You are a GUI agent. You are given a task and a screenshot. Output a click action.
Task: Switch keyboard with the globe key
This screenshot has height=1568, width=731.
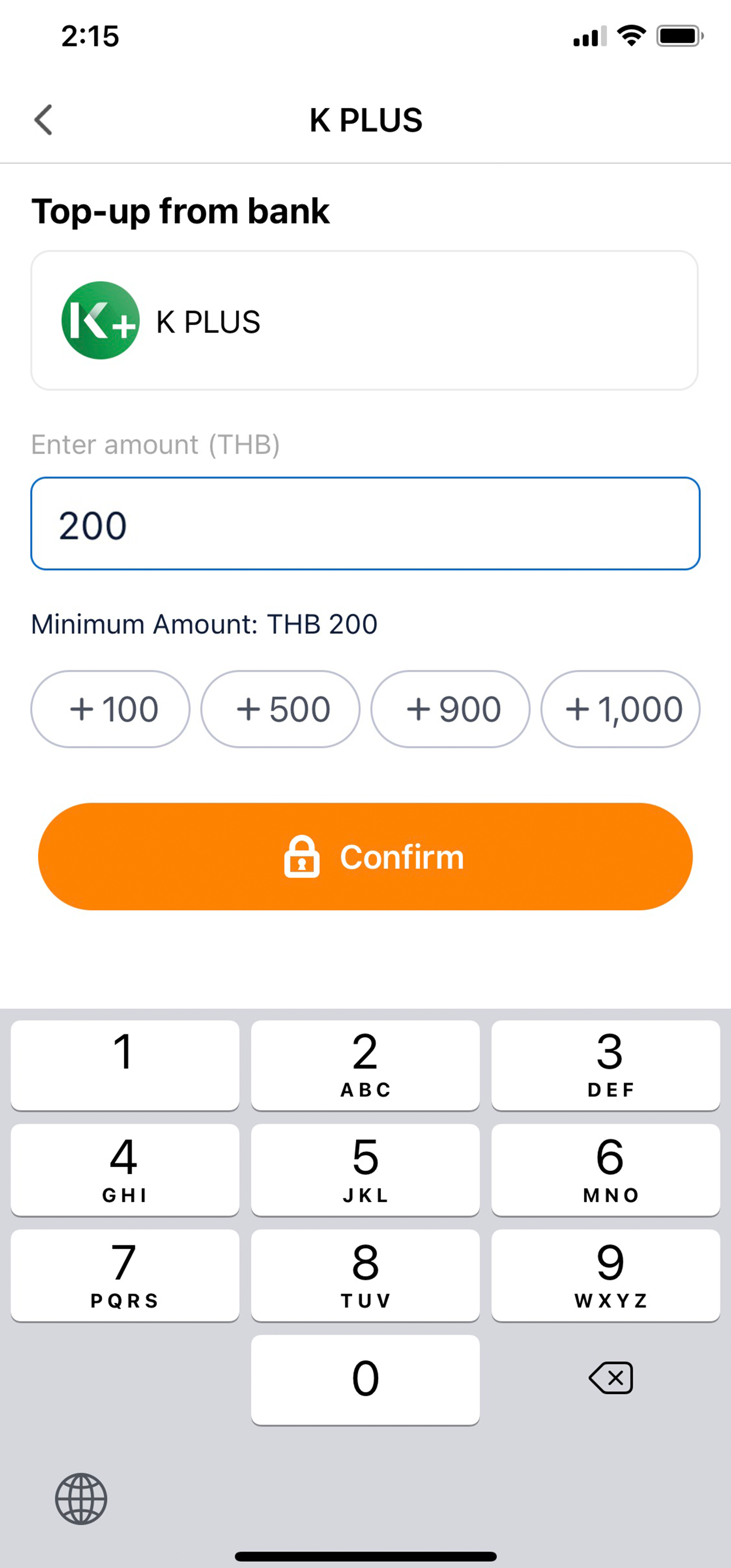click(x=81, y=1498)
